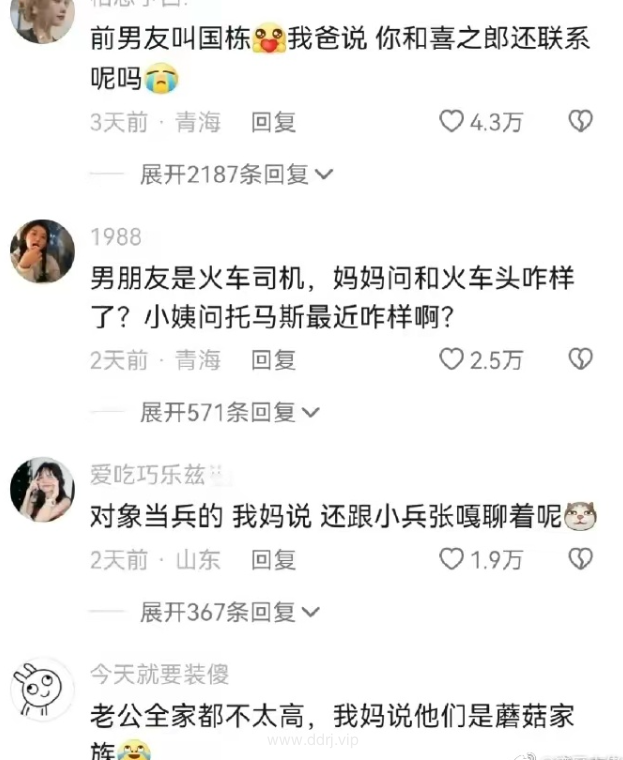This screenshot has height=760, width=623.
Task: Dislike the comment about 国栋
Action: coord(580,122)
